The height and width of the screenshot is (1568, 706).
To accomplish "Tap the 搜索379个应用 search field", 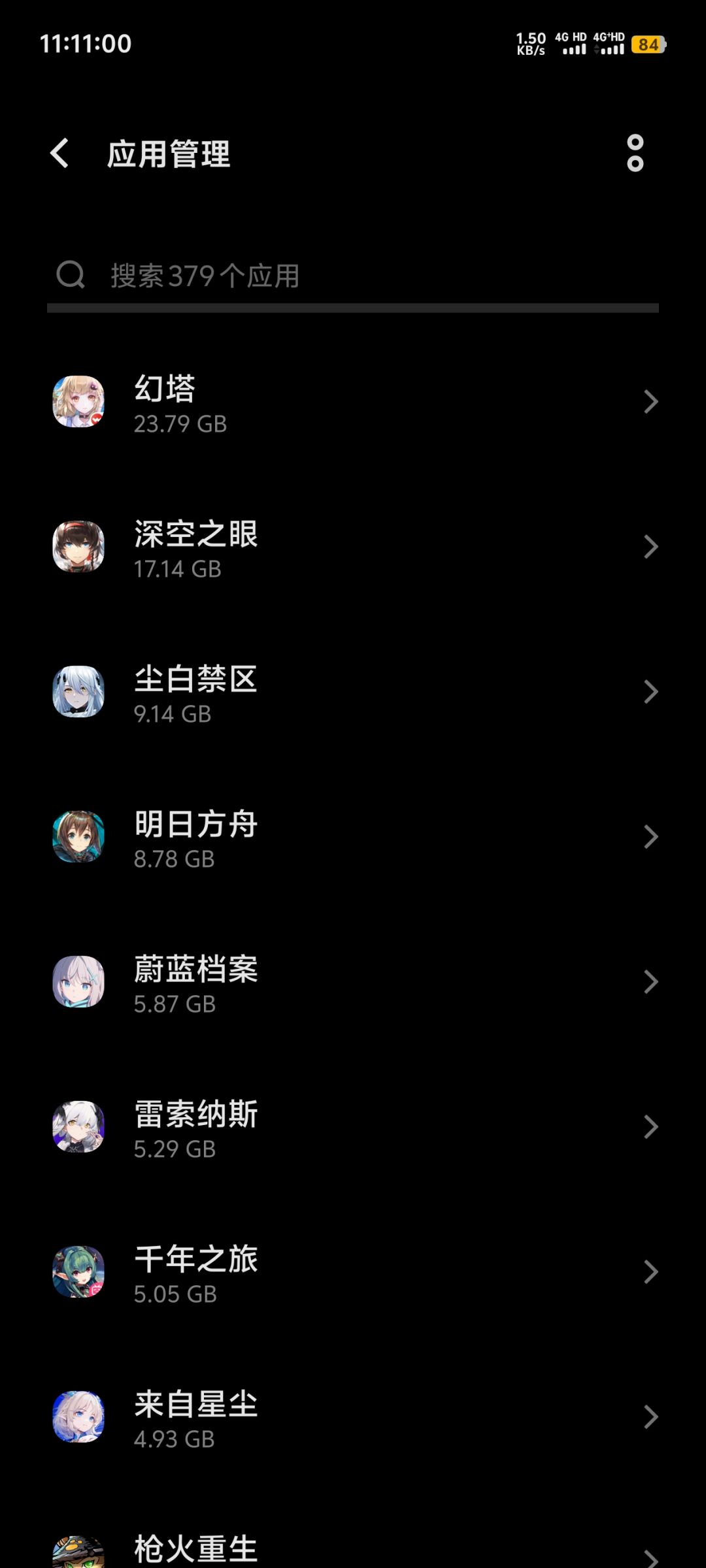I will (x=353, y=276).
